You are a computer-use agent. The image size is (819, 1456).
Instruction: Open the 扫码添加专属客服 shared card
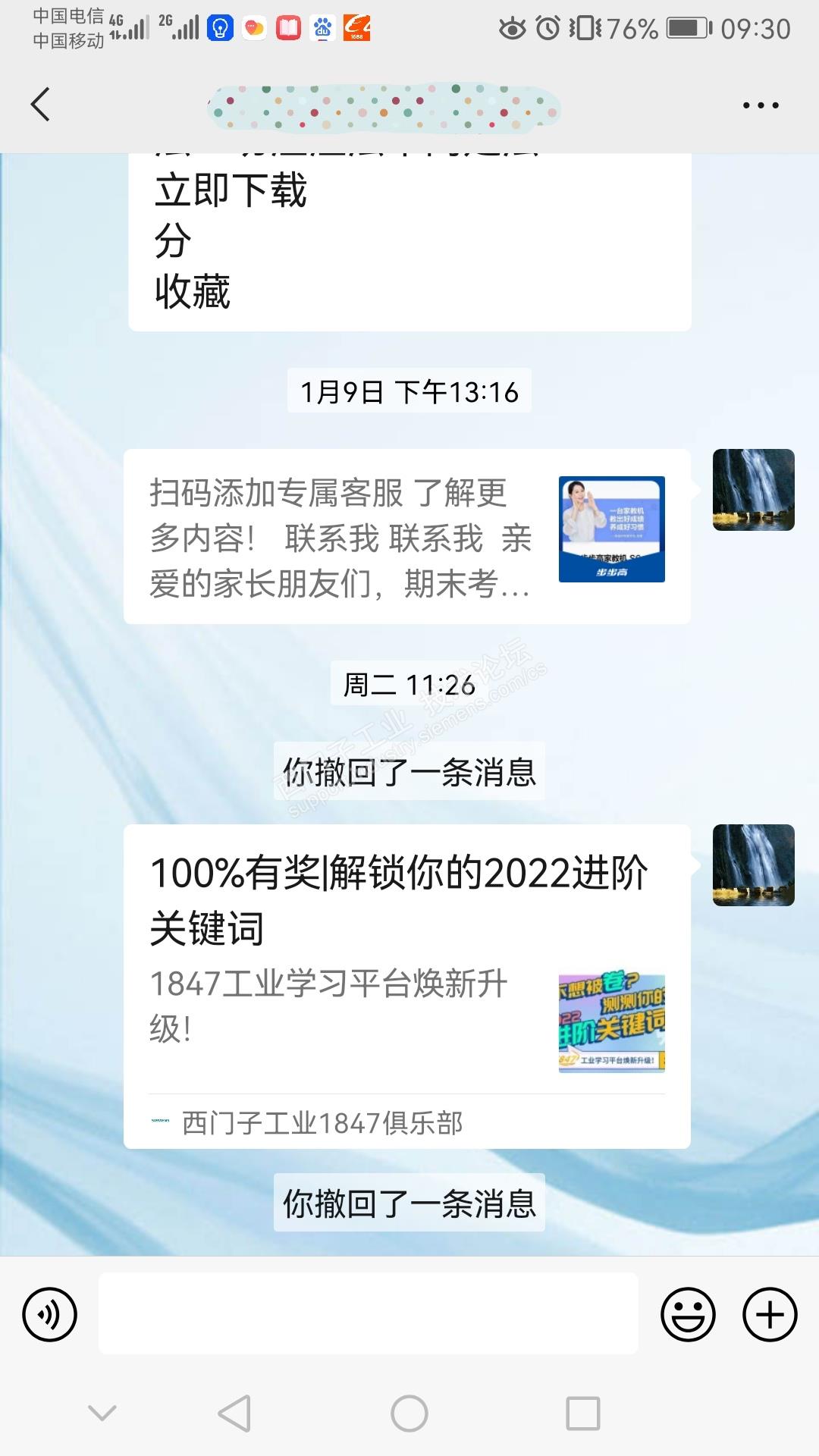406,537
